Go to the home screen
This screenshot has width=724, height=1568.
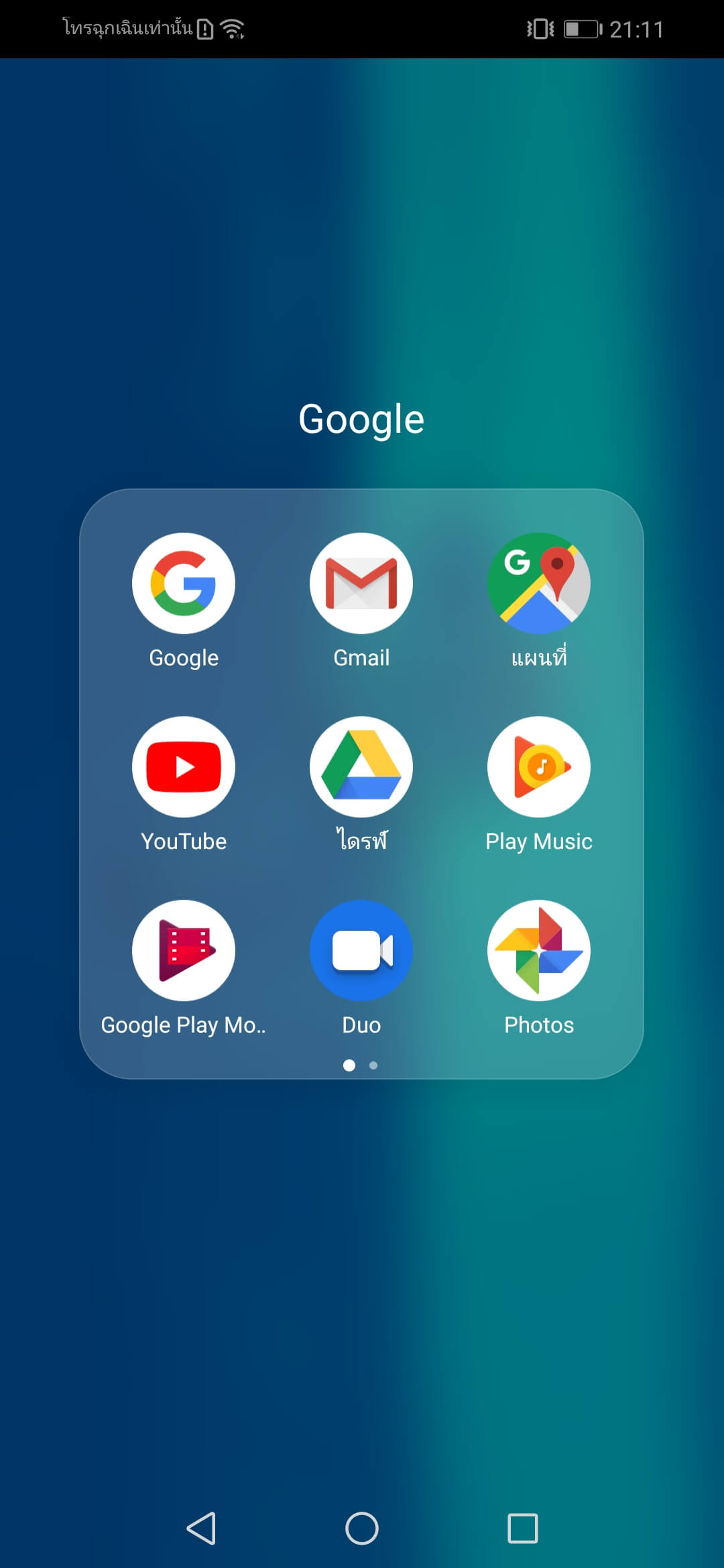362,1528
